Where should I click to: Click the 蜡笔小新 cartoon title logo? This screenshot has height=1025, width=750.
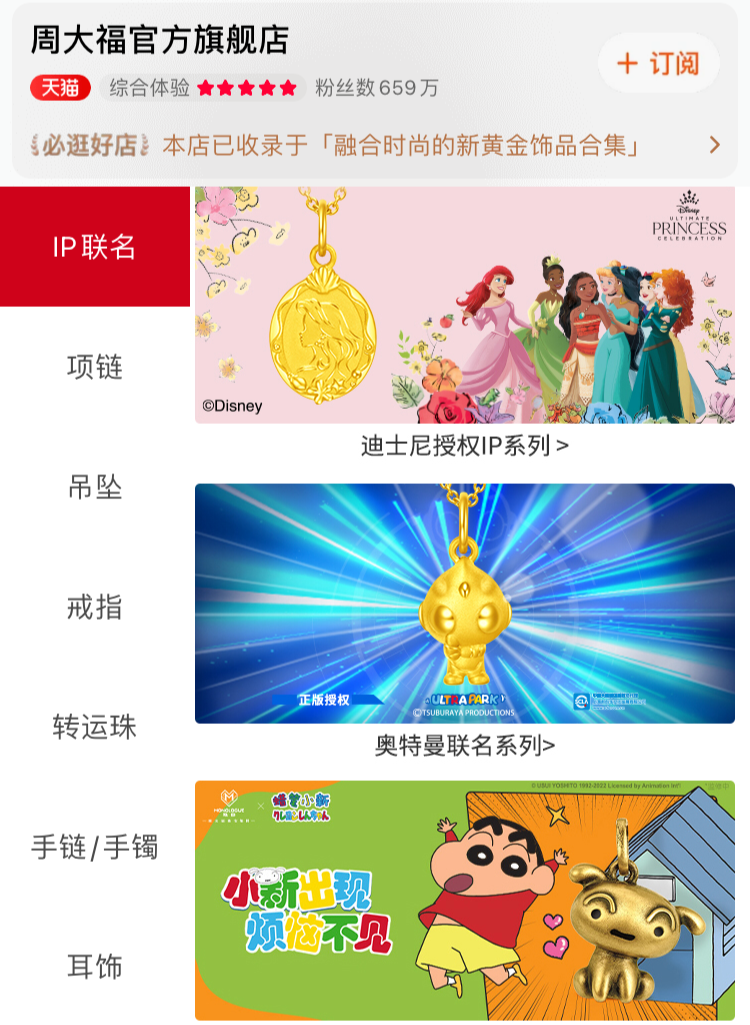pyautogui.click(x=301, y=806)
